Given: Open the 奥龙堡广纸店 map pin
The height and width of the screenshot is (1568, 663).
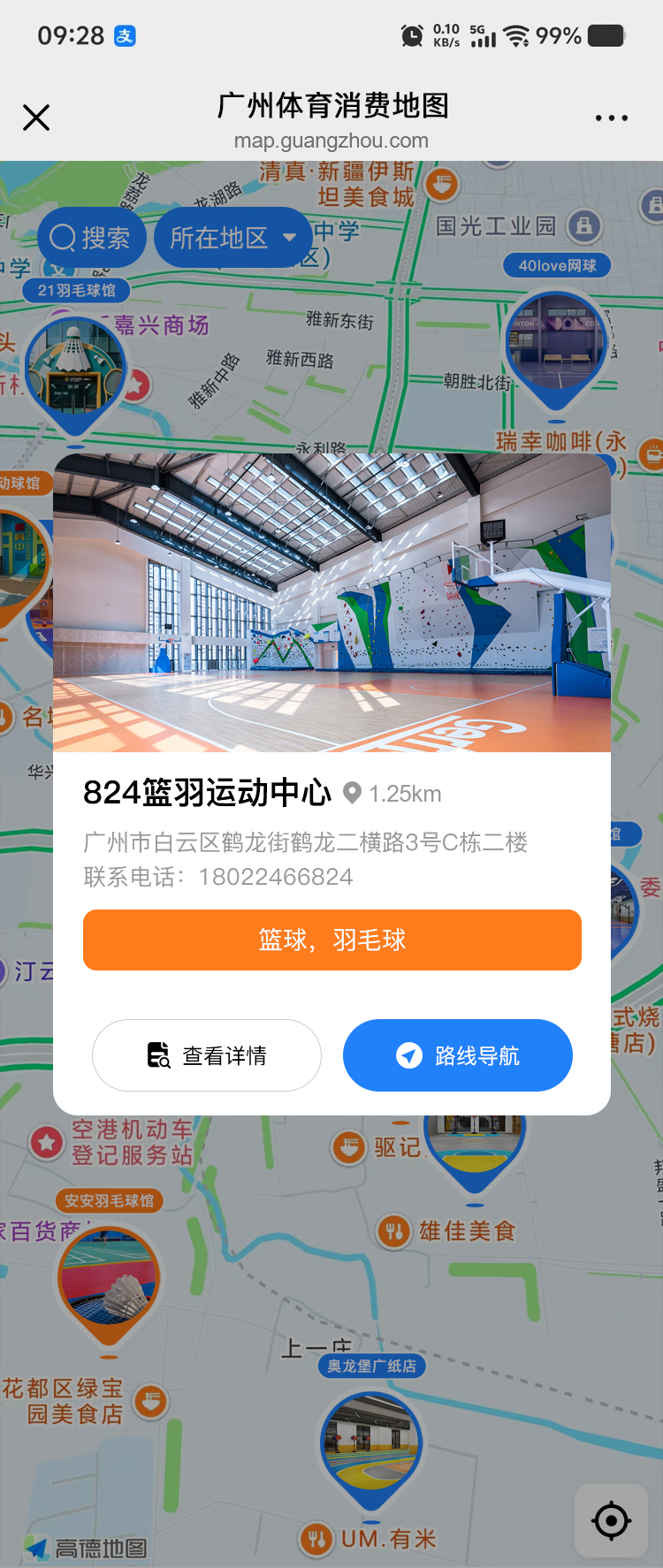Looking at the screenshot, I should point(371,1441).
